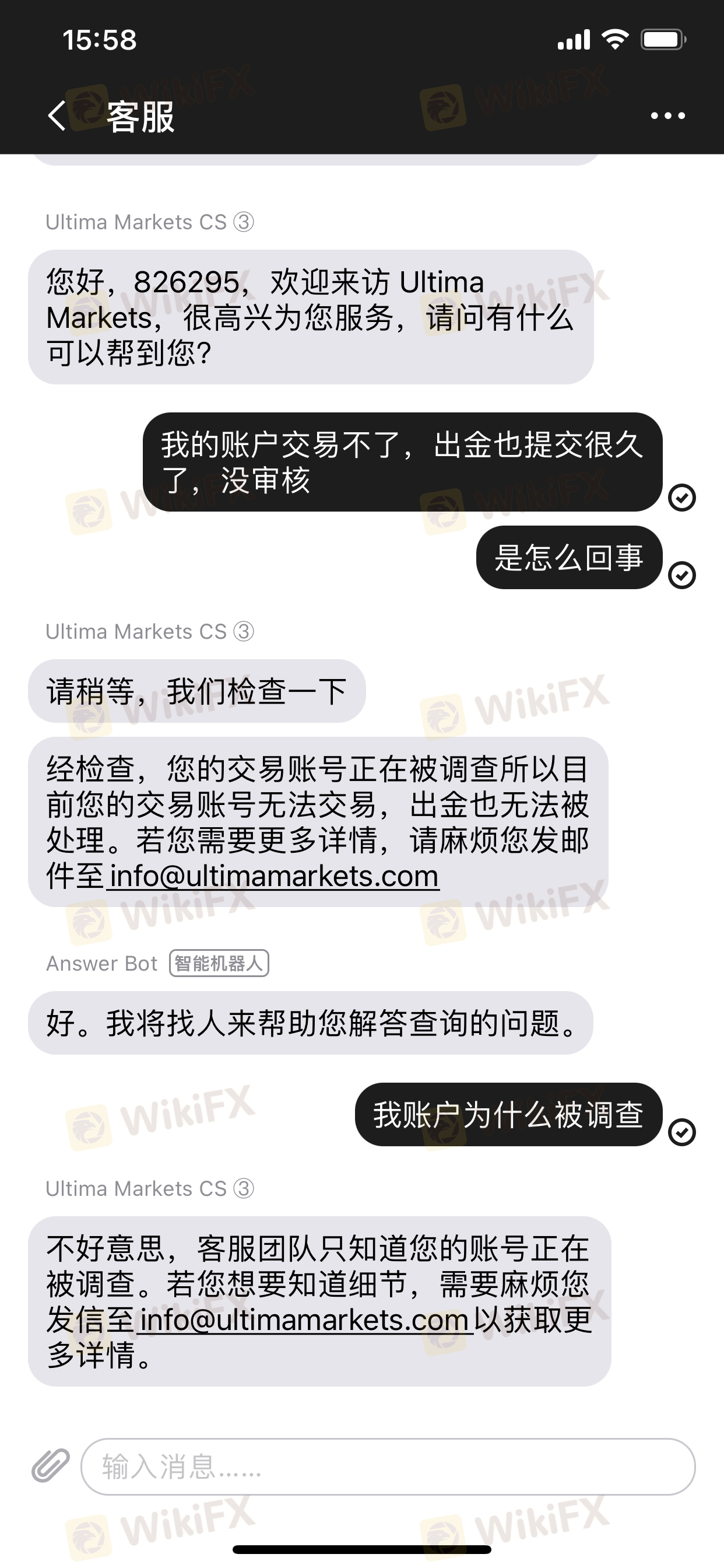Viewport: 724px width, 1568px height.
Task: Open the email link in 不好意思 message
Action: tap(304, 1319)
